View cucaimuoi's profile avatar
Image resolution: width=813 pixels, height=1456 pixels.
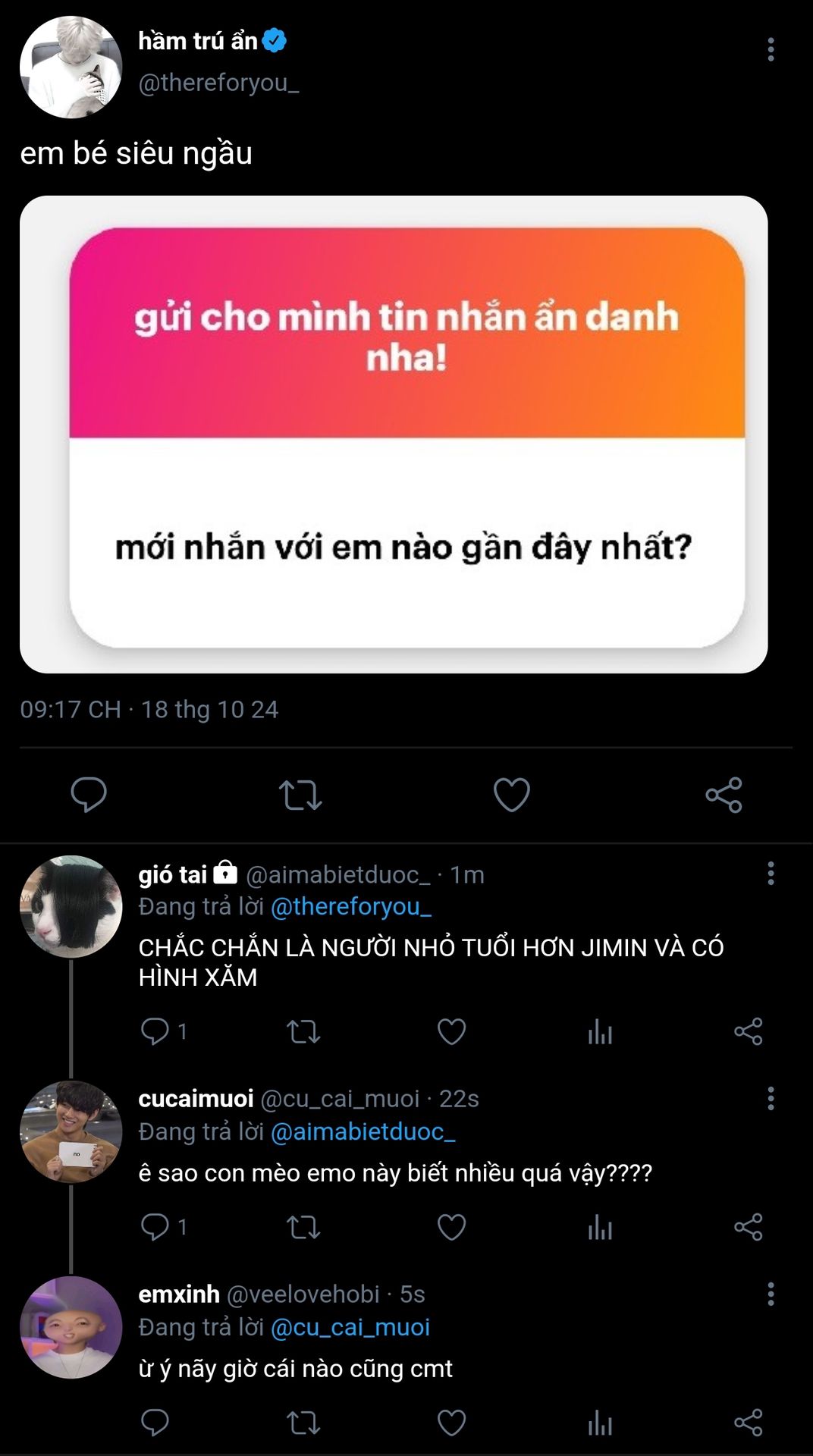point(71,1131)
